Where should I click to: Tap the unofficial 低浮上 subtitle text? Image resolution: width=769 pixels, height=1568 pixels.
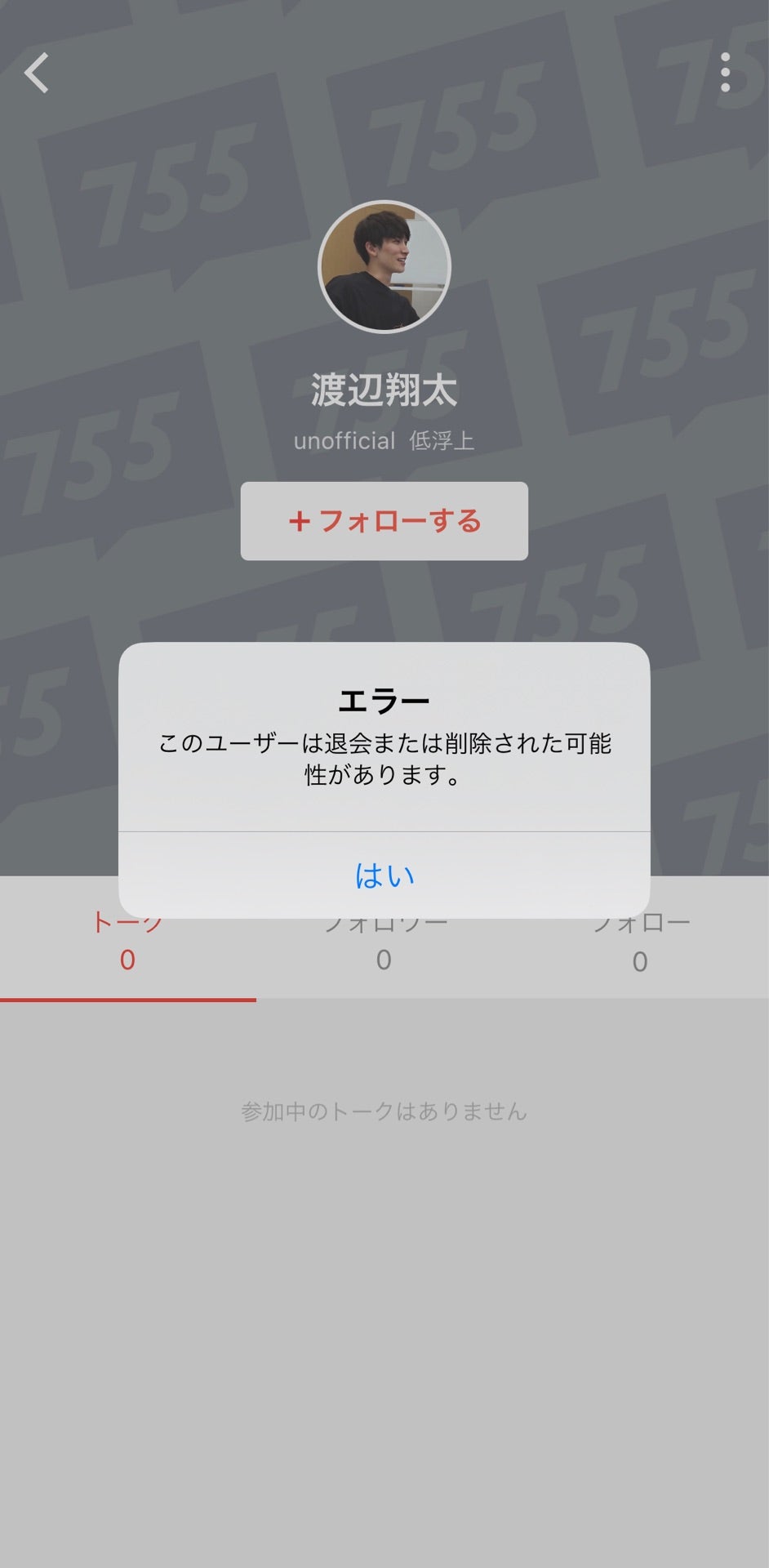(x=384, y=440)
